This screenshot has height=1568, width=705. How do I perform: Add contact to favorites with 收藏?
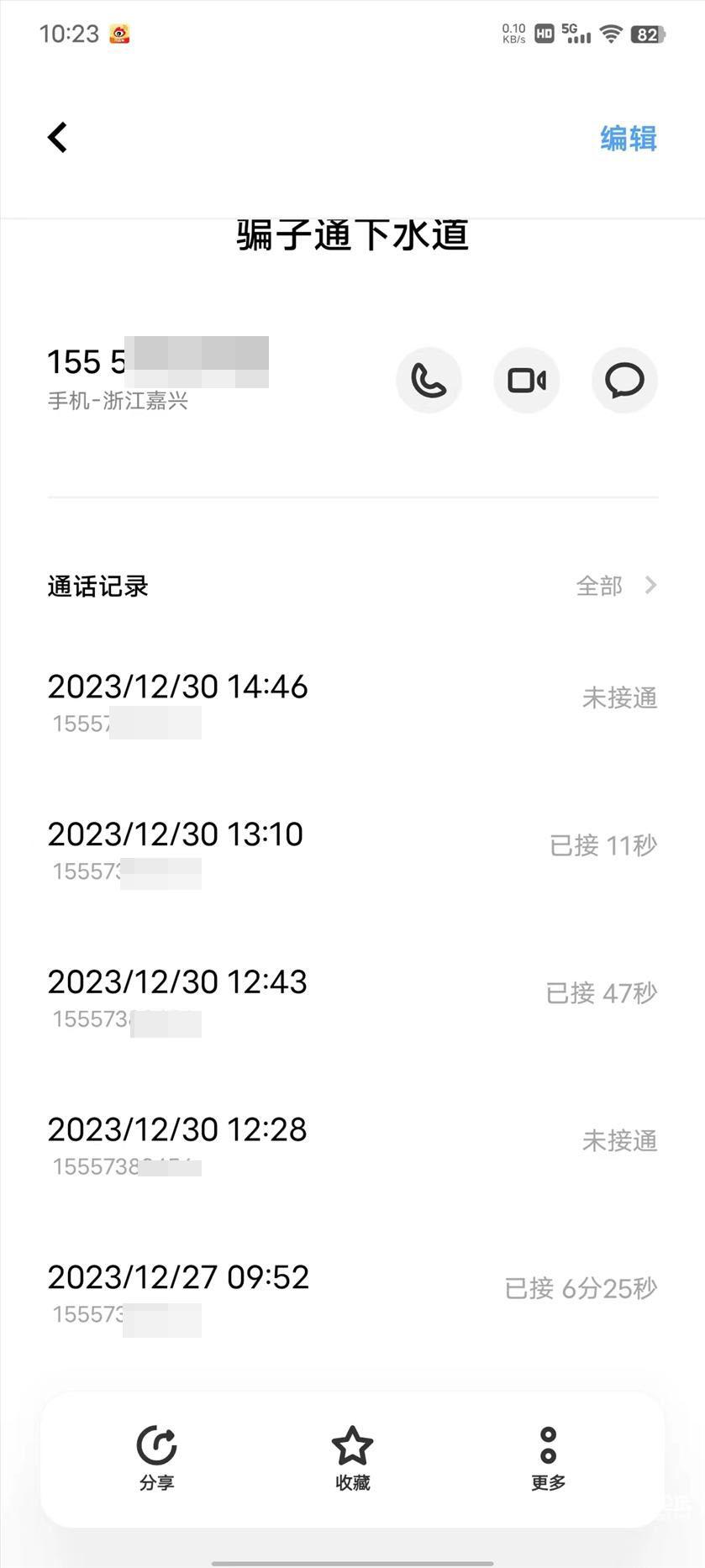point(352,1459)
